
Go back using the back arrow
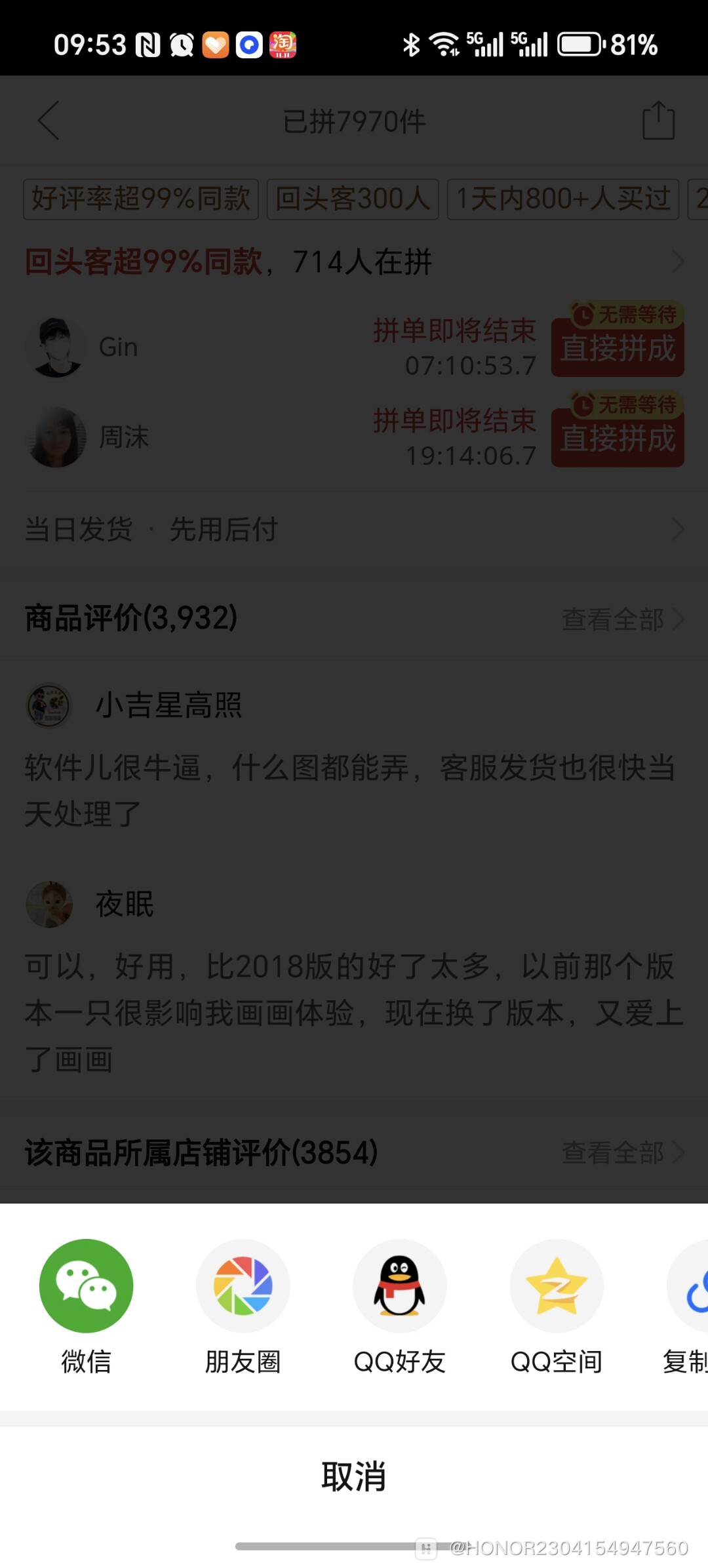pyautogui.click(x=49, y=121)
